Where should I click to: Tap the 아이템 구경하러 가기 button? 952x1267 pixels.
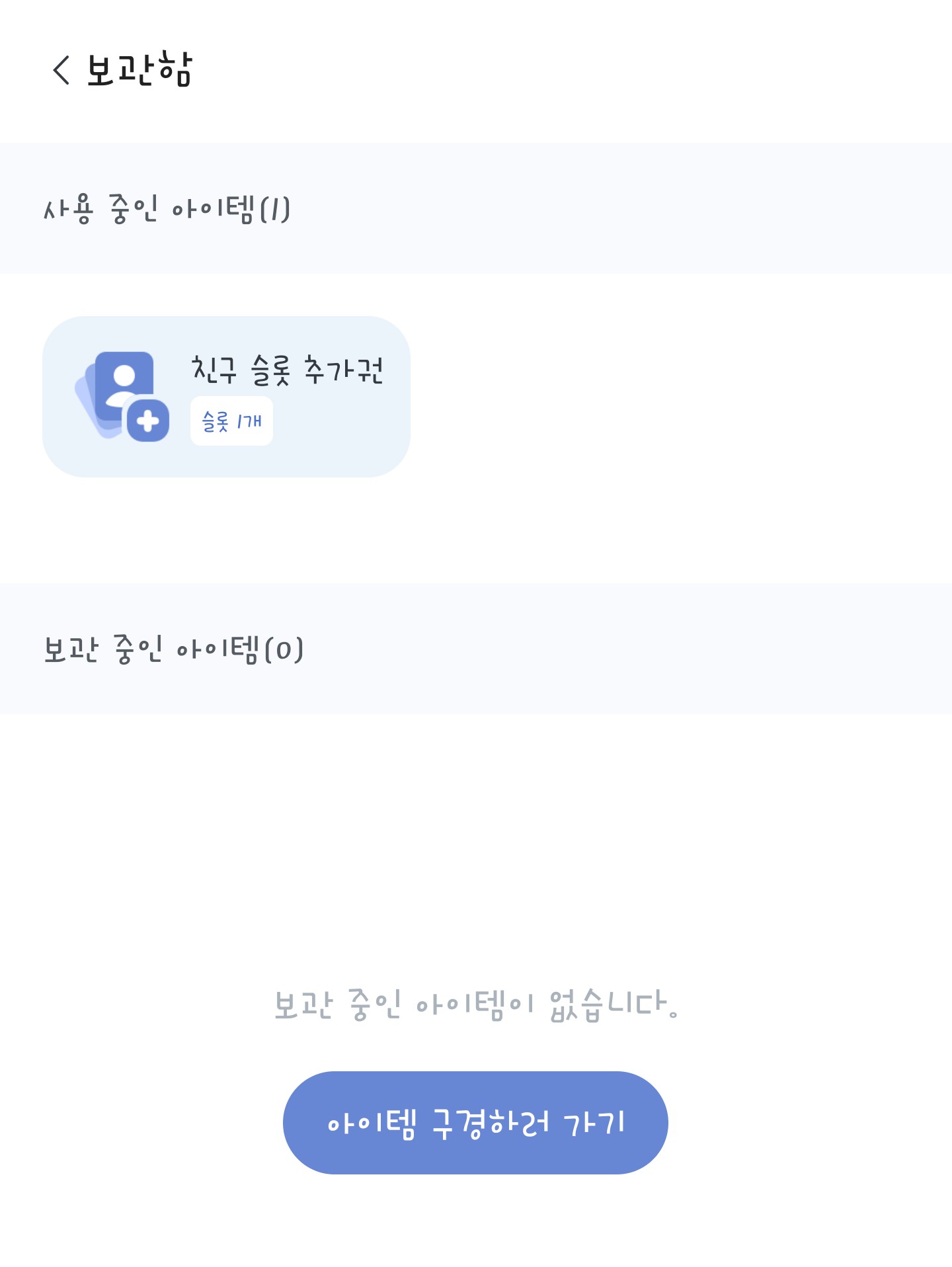(x=475, y=1122)
